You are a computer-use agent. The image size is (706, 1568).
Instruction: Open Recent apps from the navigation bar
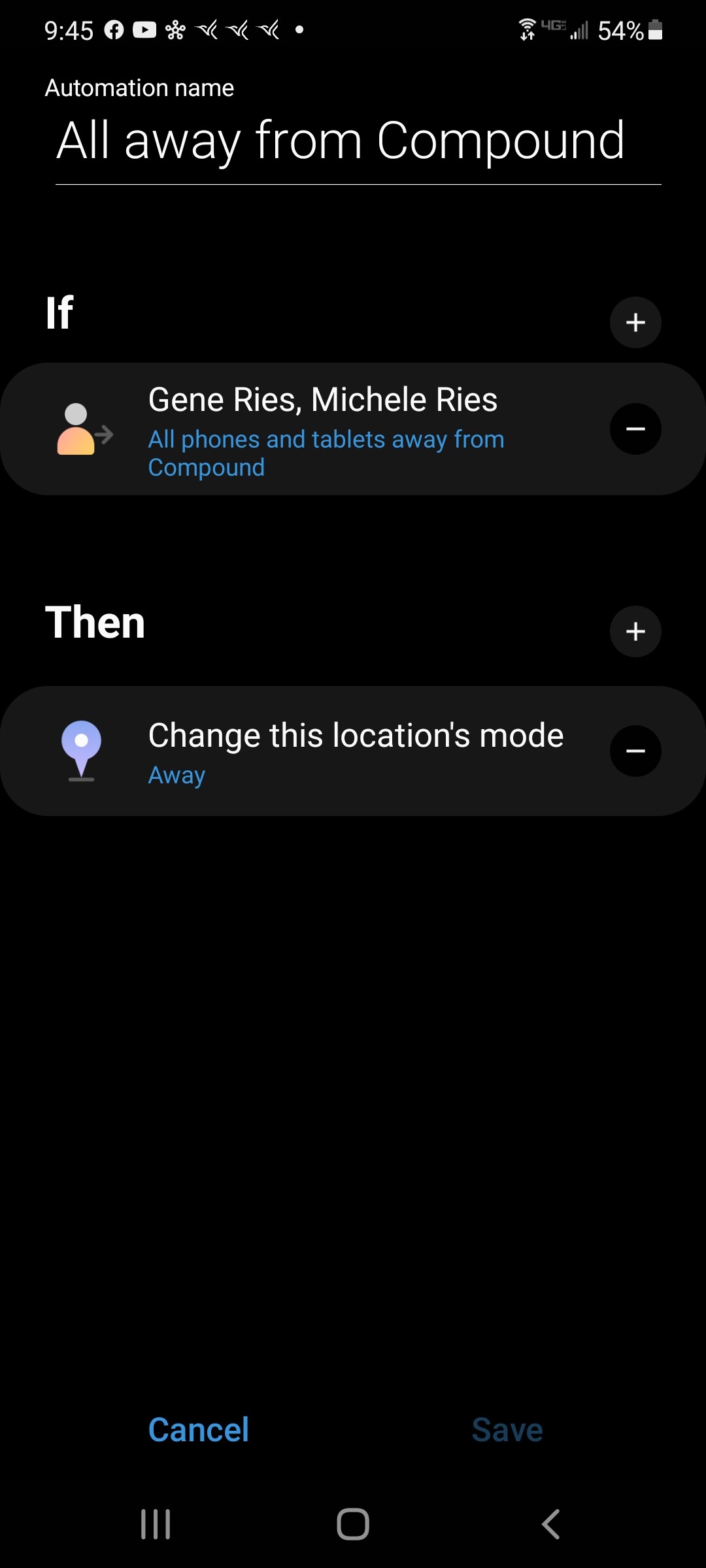(155, 1524)
